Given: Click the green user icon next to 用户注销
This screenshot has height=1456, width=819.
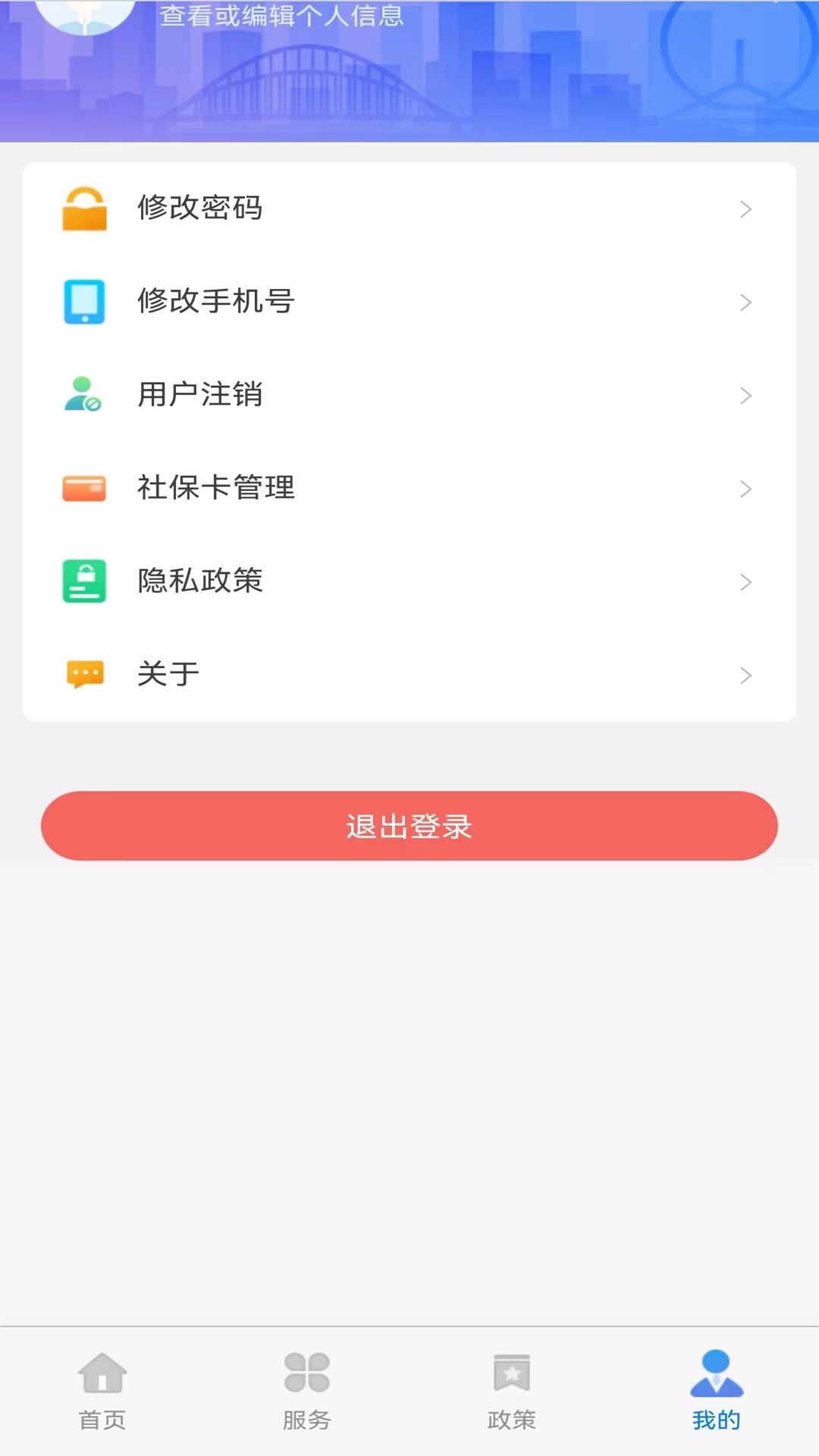Looking at the screenshot, I should (83, 394).
